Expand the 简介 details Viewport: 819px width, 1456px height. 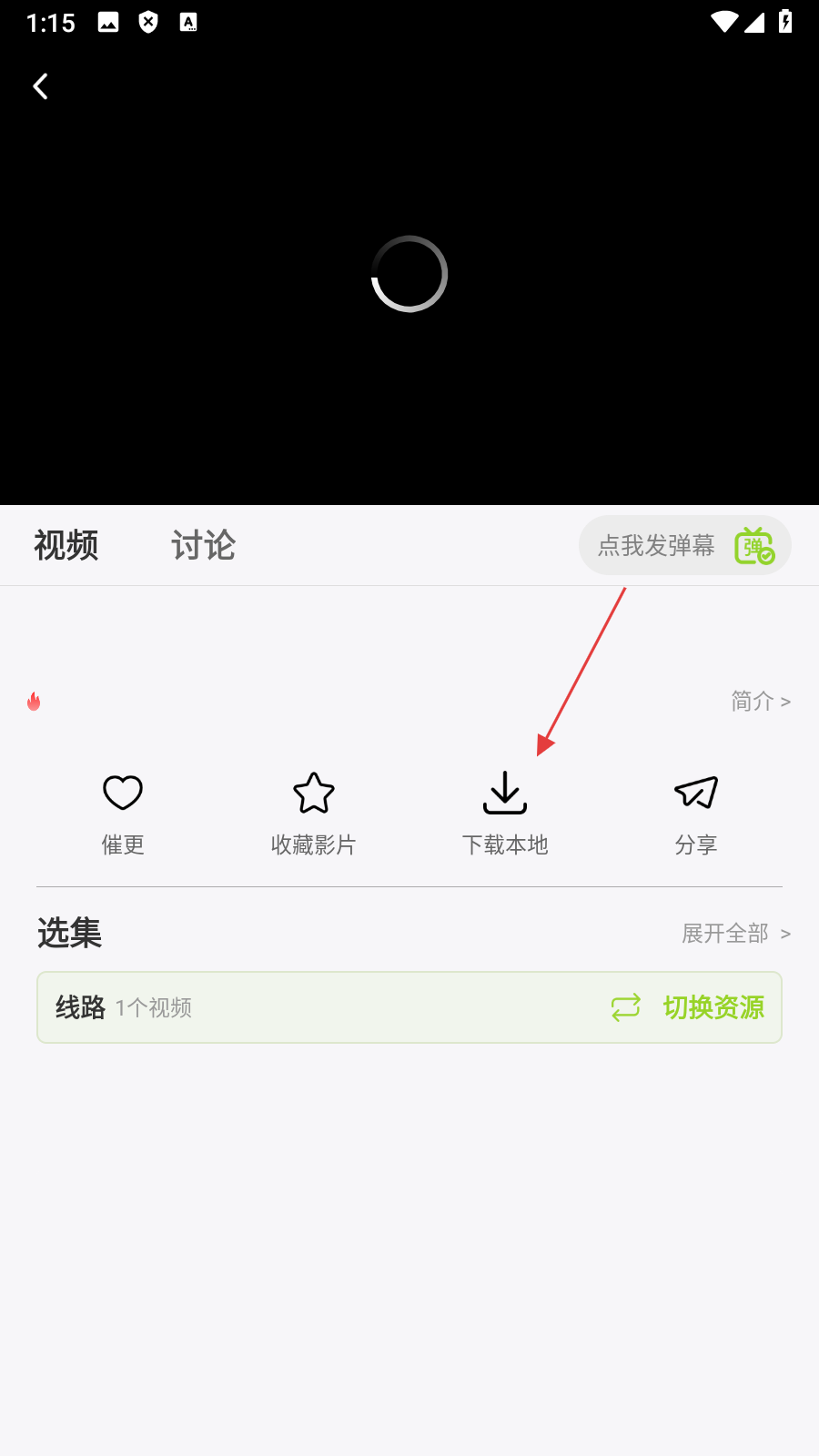(x=761, y=702)
